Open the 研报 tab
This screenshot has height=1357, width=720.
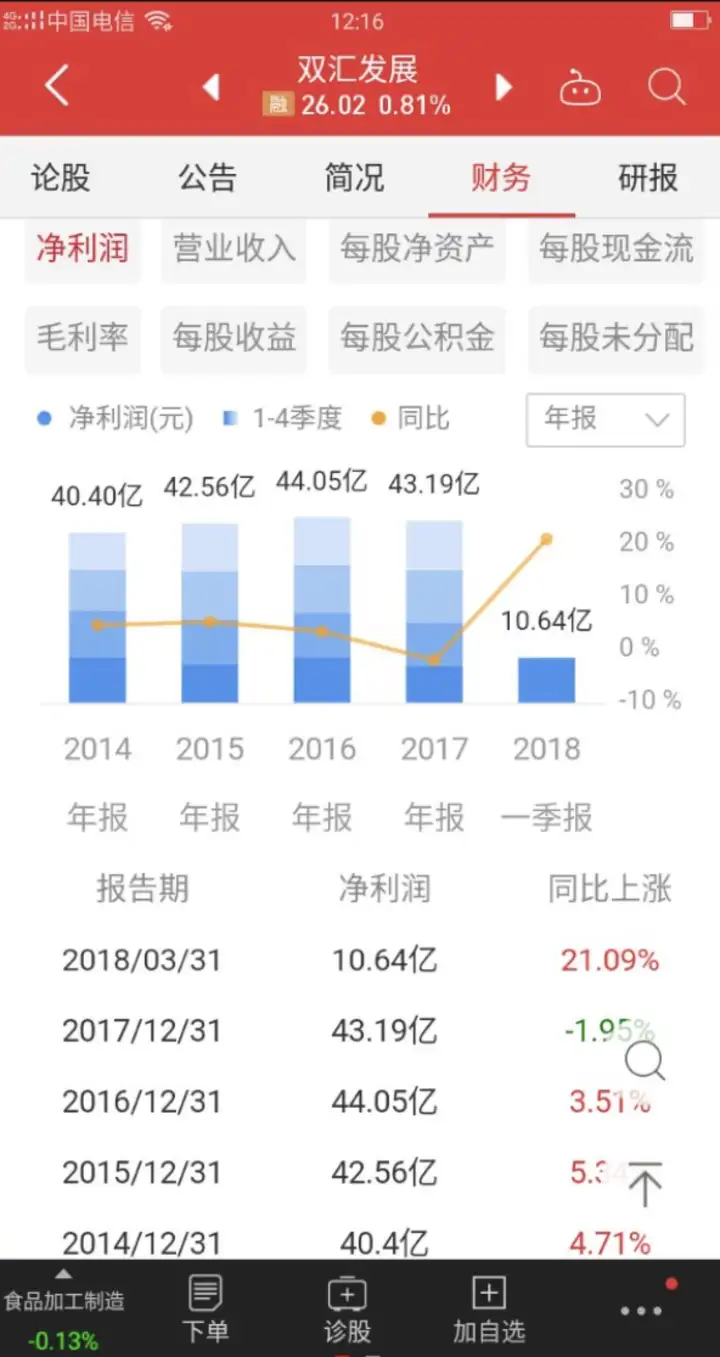click(x=648, y=178)
